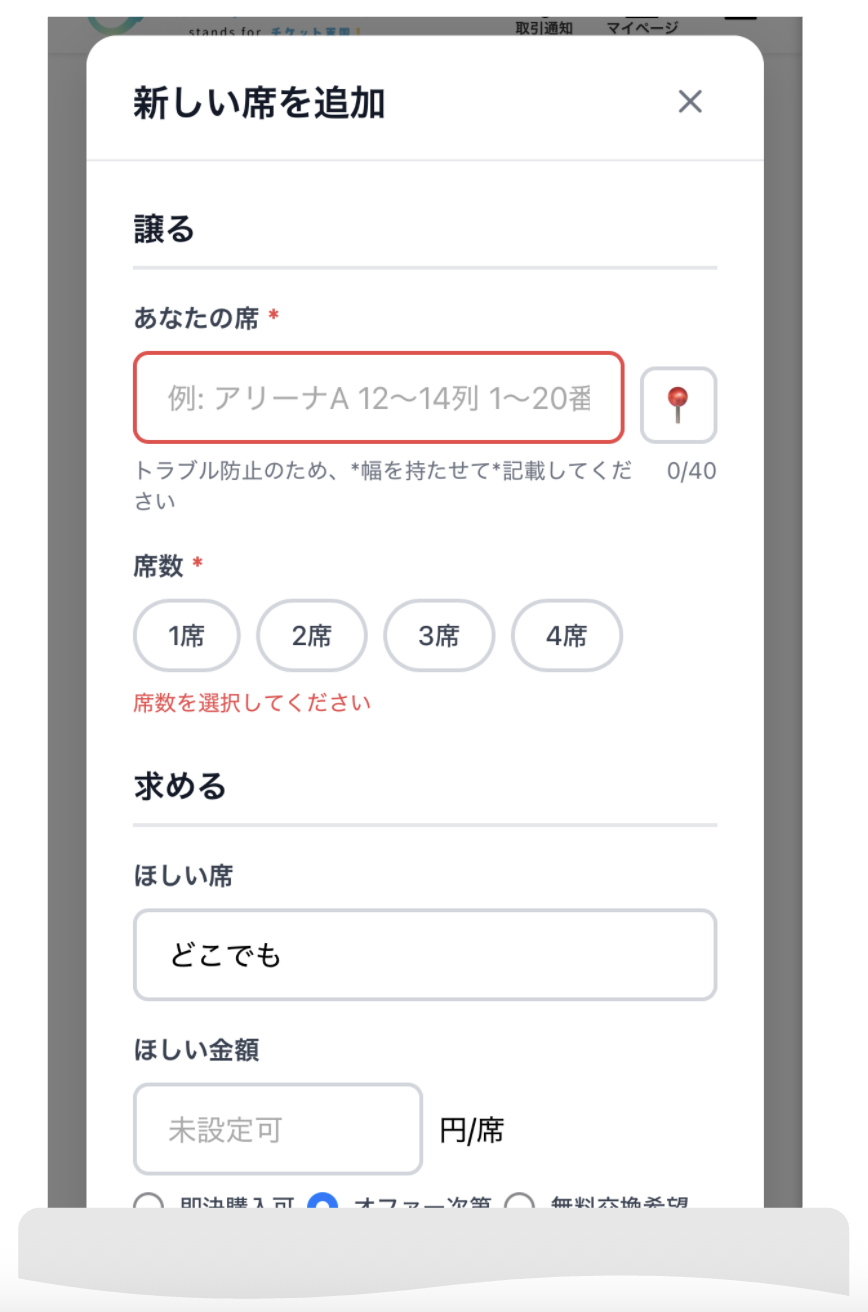
Task: Select the 2席 seat option
Action: (312, 635)
